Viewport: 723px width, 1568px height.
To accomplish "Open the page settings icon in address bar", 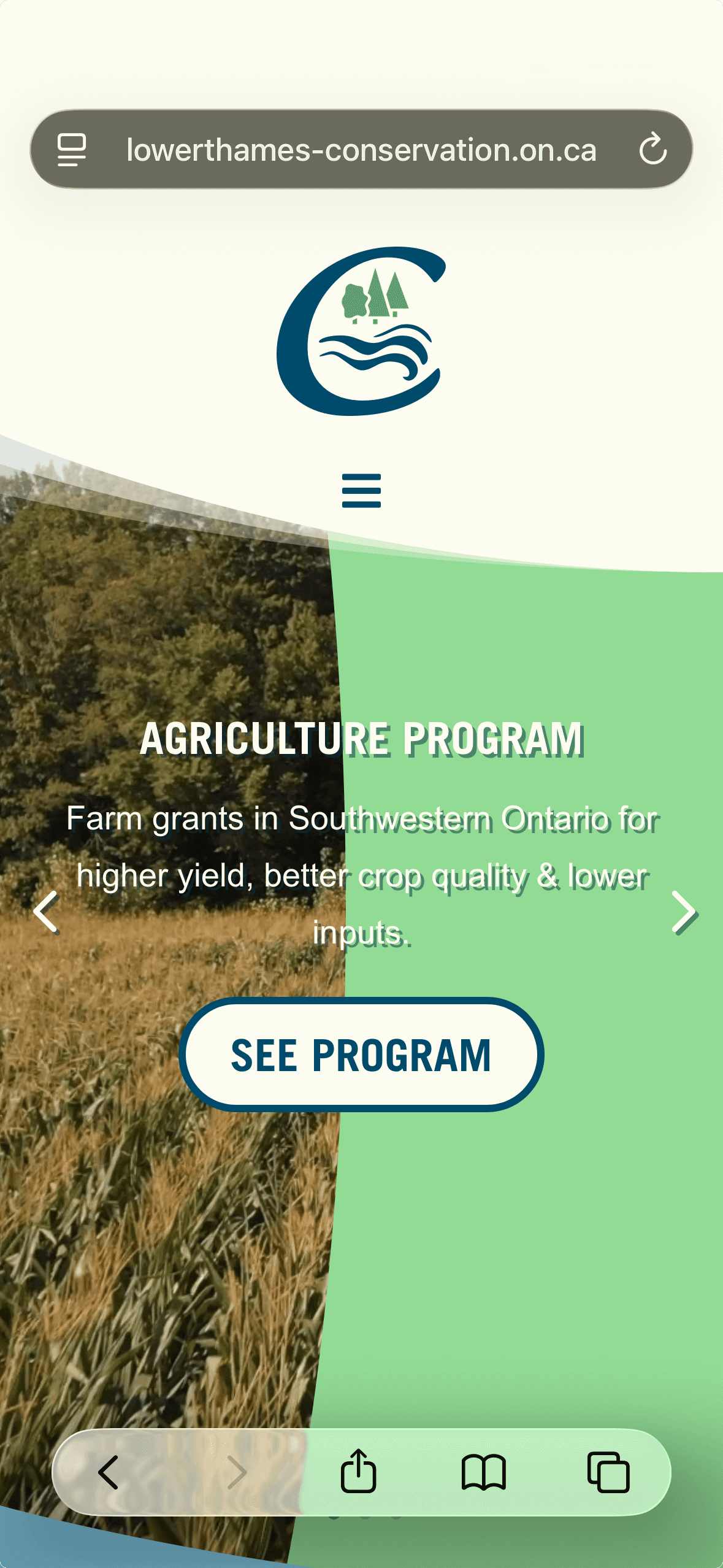I will pyautogui.click(x=72, y=149).
